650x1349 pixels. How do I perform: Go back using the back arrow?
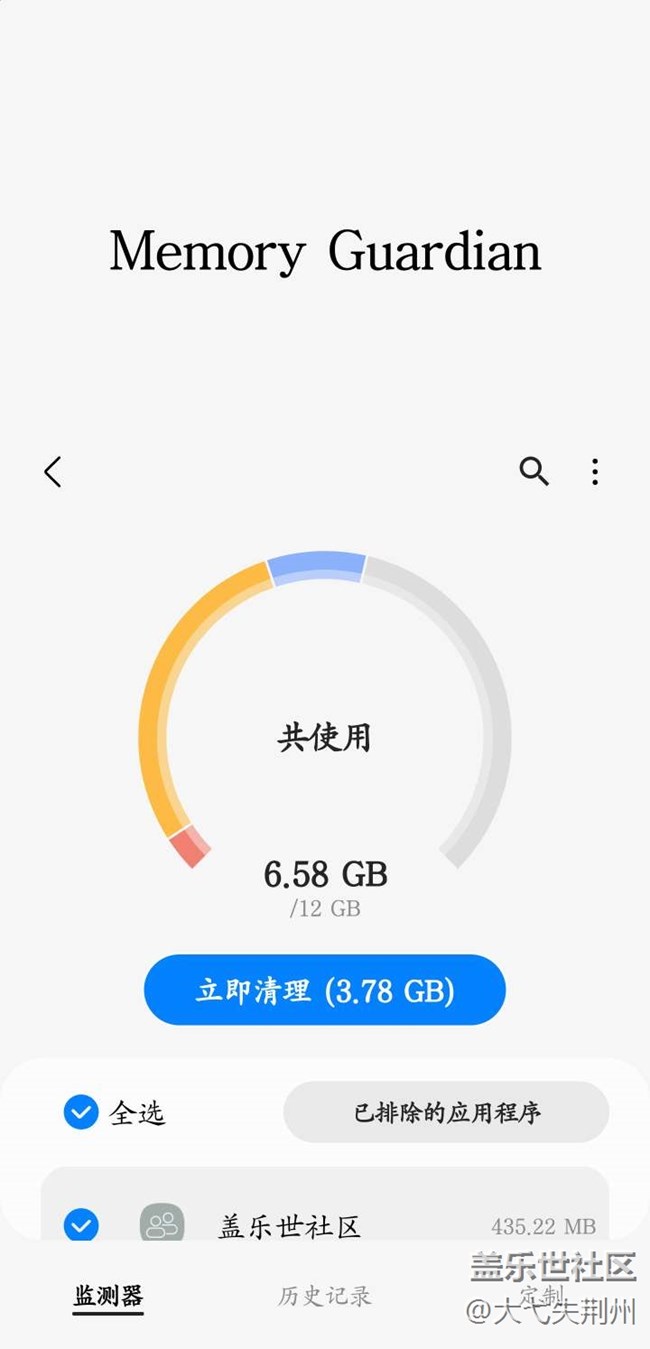(x=53, y=472)
